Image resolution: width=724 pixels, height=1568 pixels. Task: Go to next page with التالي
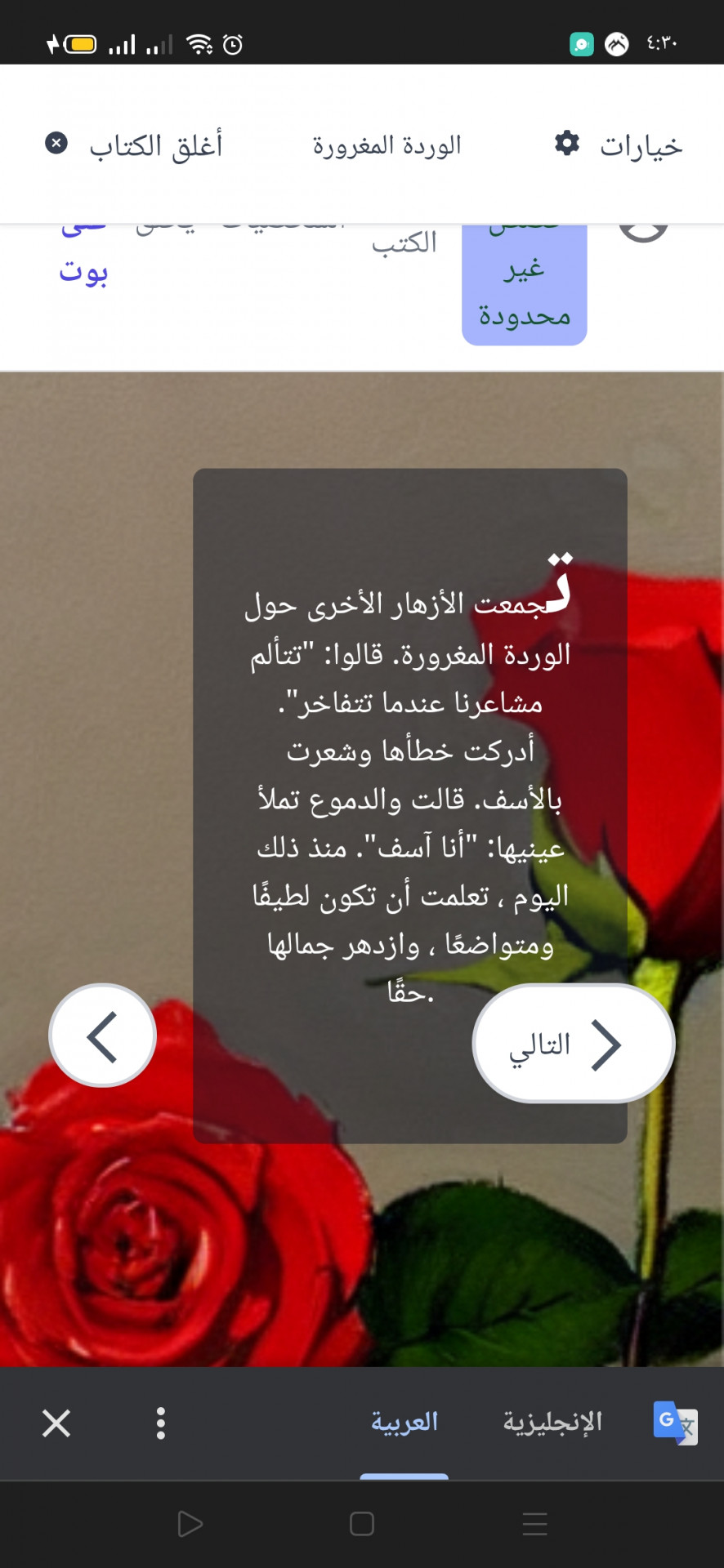pos(573,1043)
